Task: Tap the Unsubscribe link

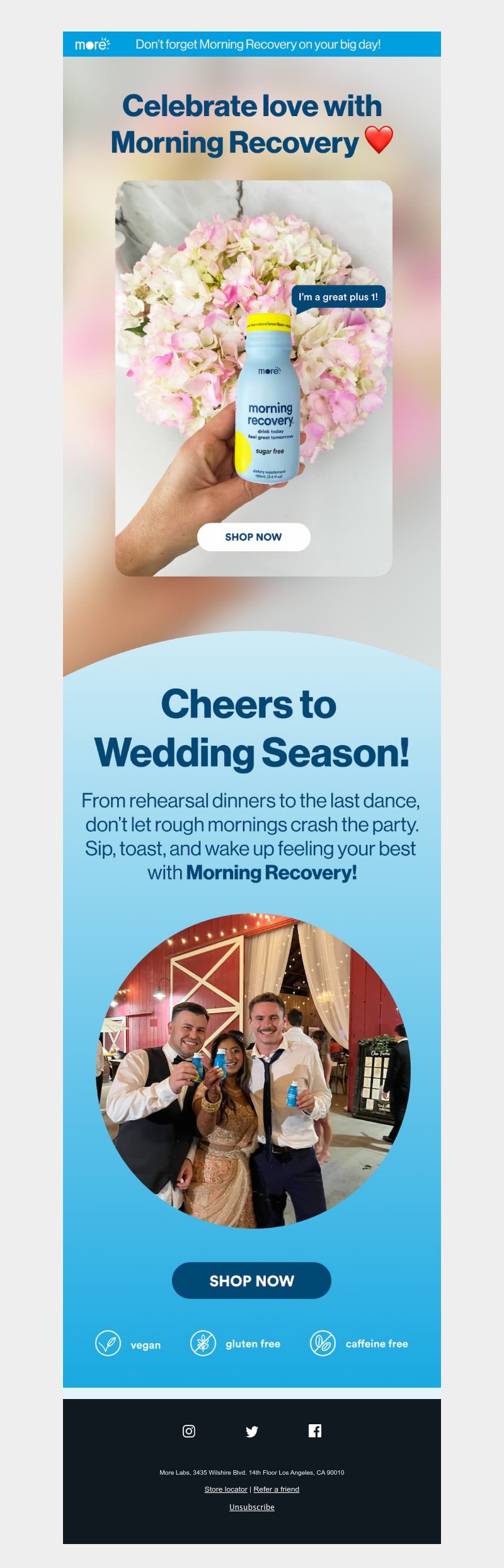Action: [251, 1507]
